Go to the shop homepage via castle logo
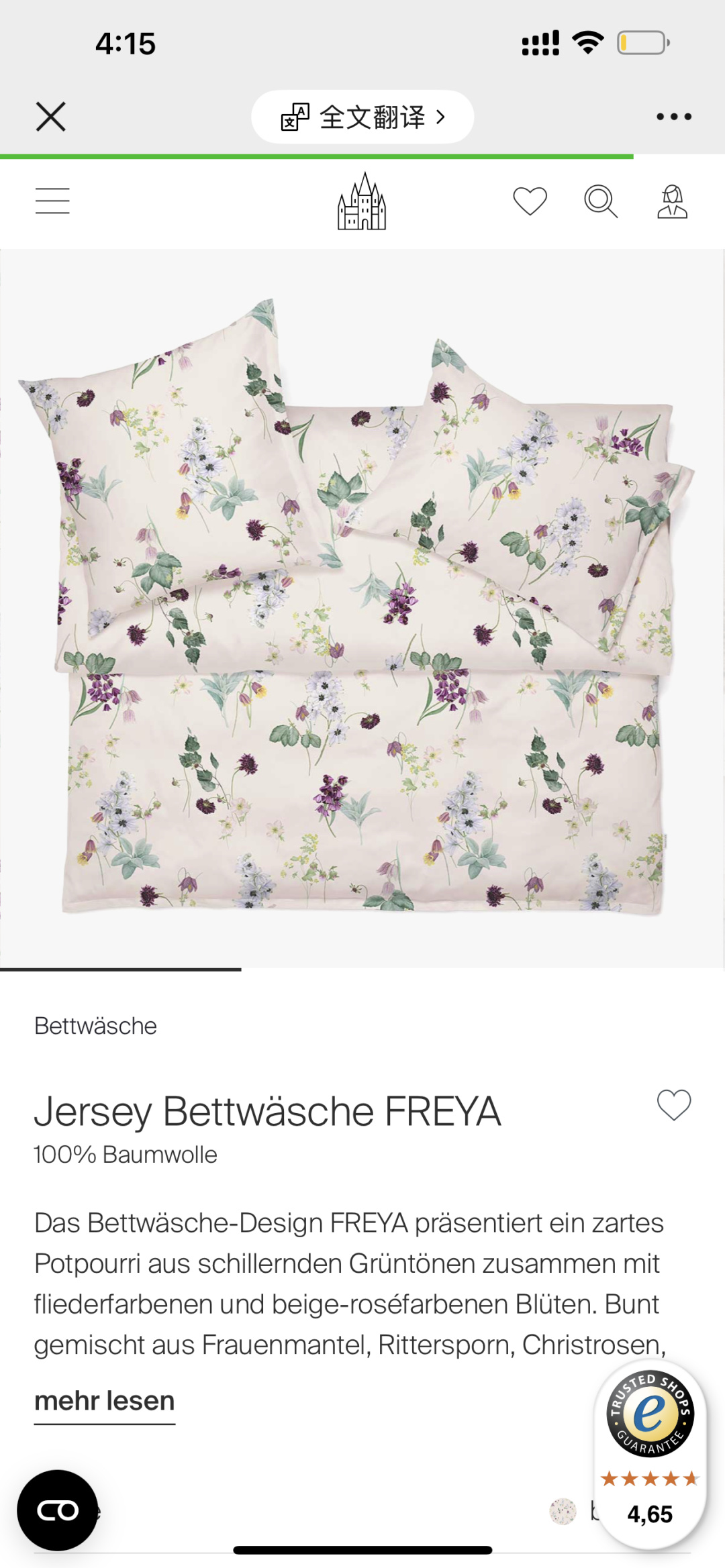The height and width of the screenshot is (1568, 725). click(362, 201)
